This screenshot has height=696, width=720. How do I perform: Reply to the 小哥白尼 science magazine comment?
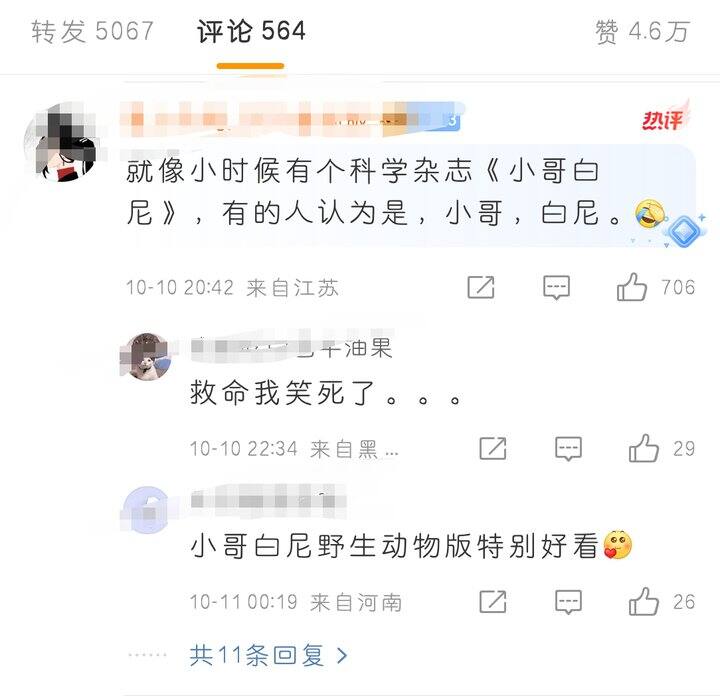pyautogui.click(x=556, y=288)
